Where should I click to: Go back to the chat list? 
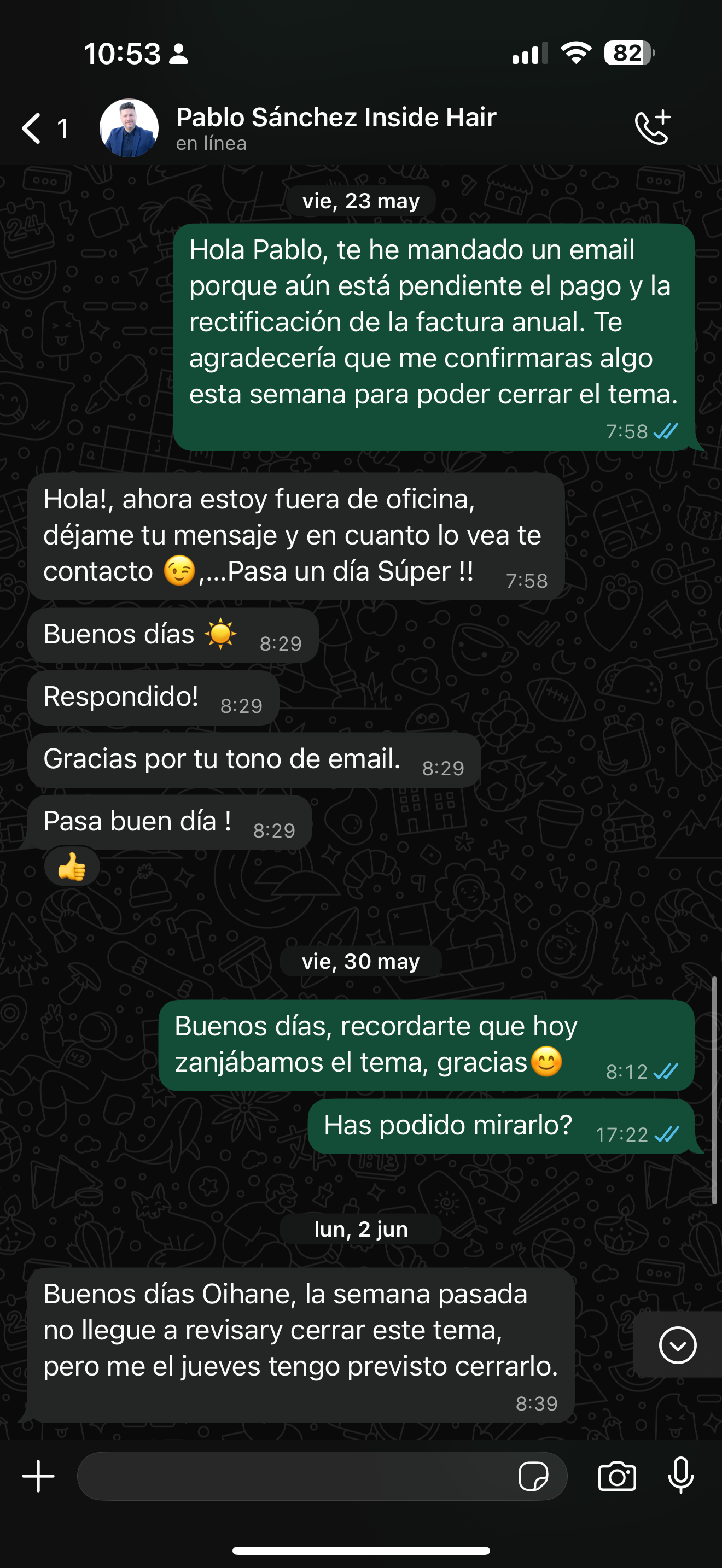tap(33, 128)
